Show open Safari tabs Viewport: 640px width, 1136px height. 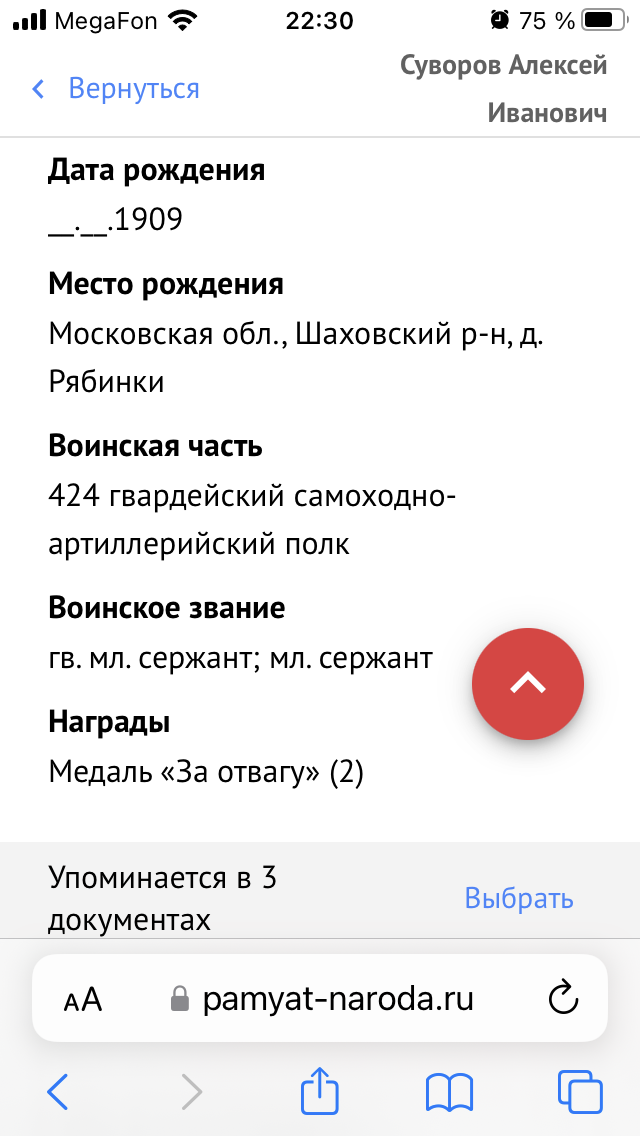[580, 1091]
